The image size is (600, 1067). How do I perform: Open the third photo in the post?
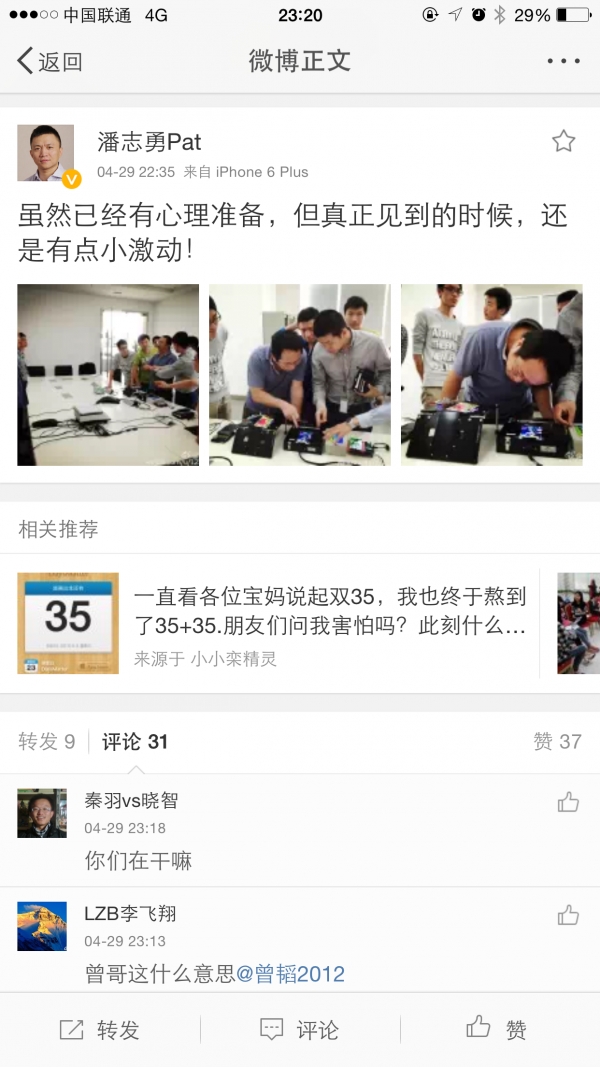(x=491, y=375)
